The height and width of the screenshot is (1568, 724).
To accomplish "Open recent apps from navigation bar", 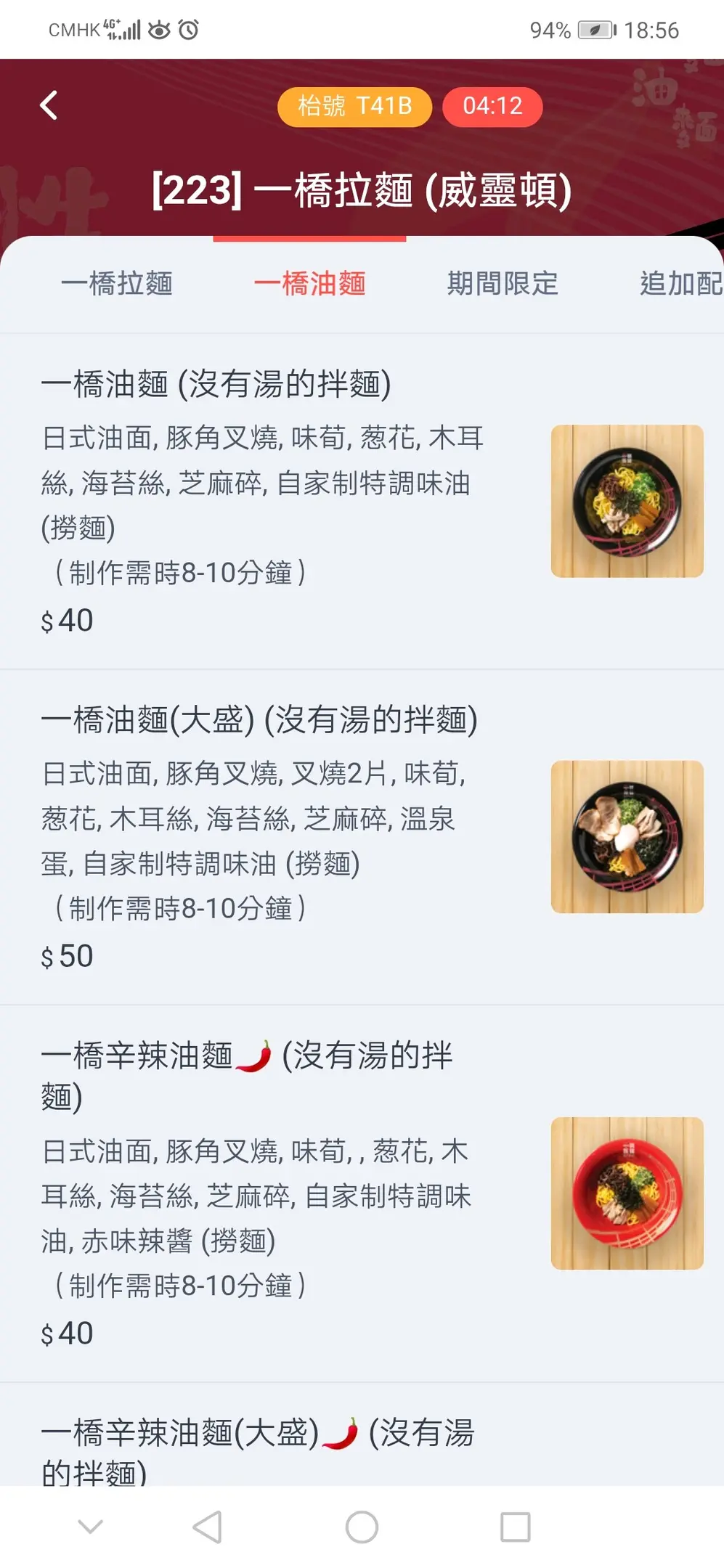I will 515,1527.
